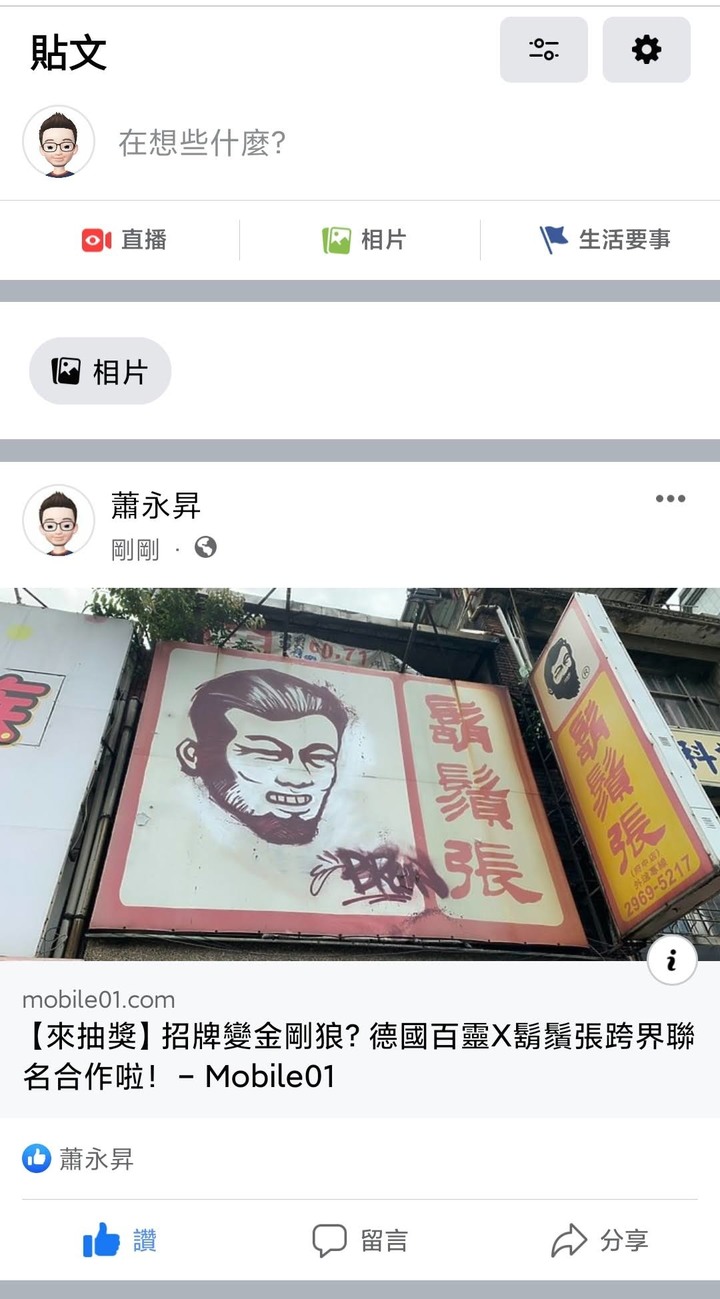Viewport: 720px width, 1299px height.
Task: Start a 直播 live video
Action: 124,240
